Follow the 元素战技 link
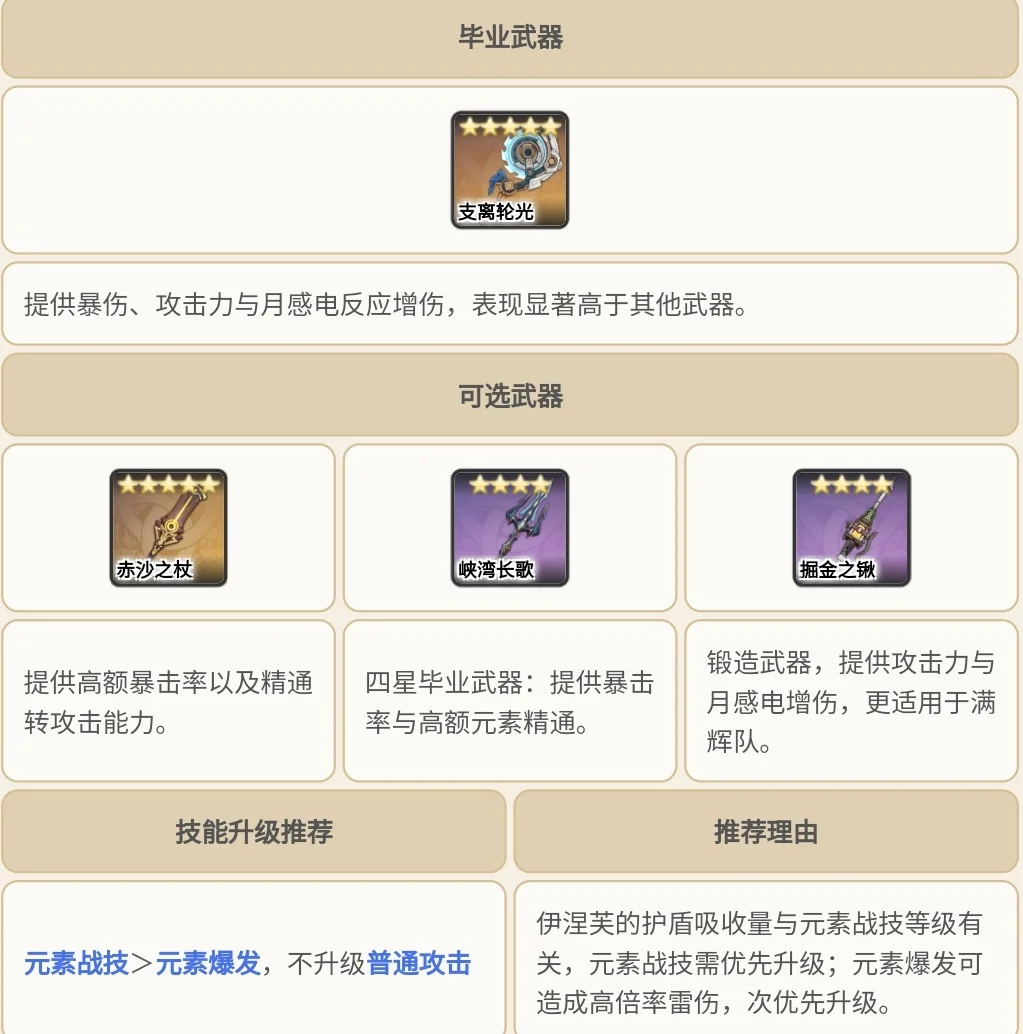This screenshot has width=1023, height=1034. pos(76,963)
